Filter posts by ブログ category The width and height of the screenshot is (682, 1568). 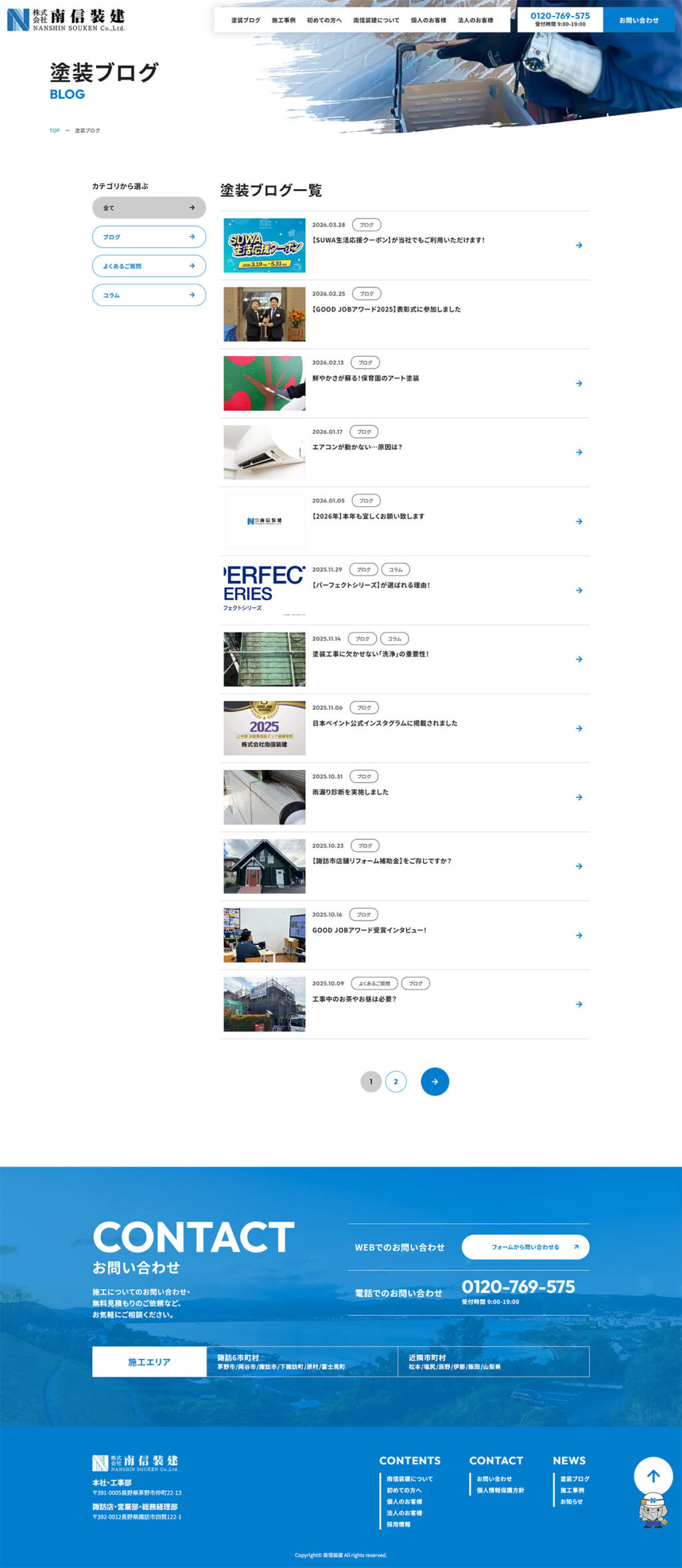click(149, 237)
